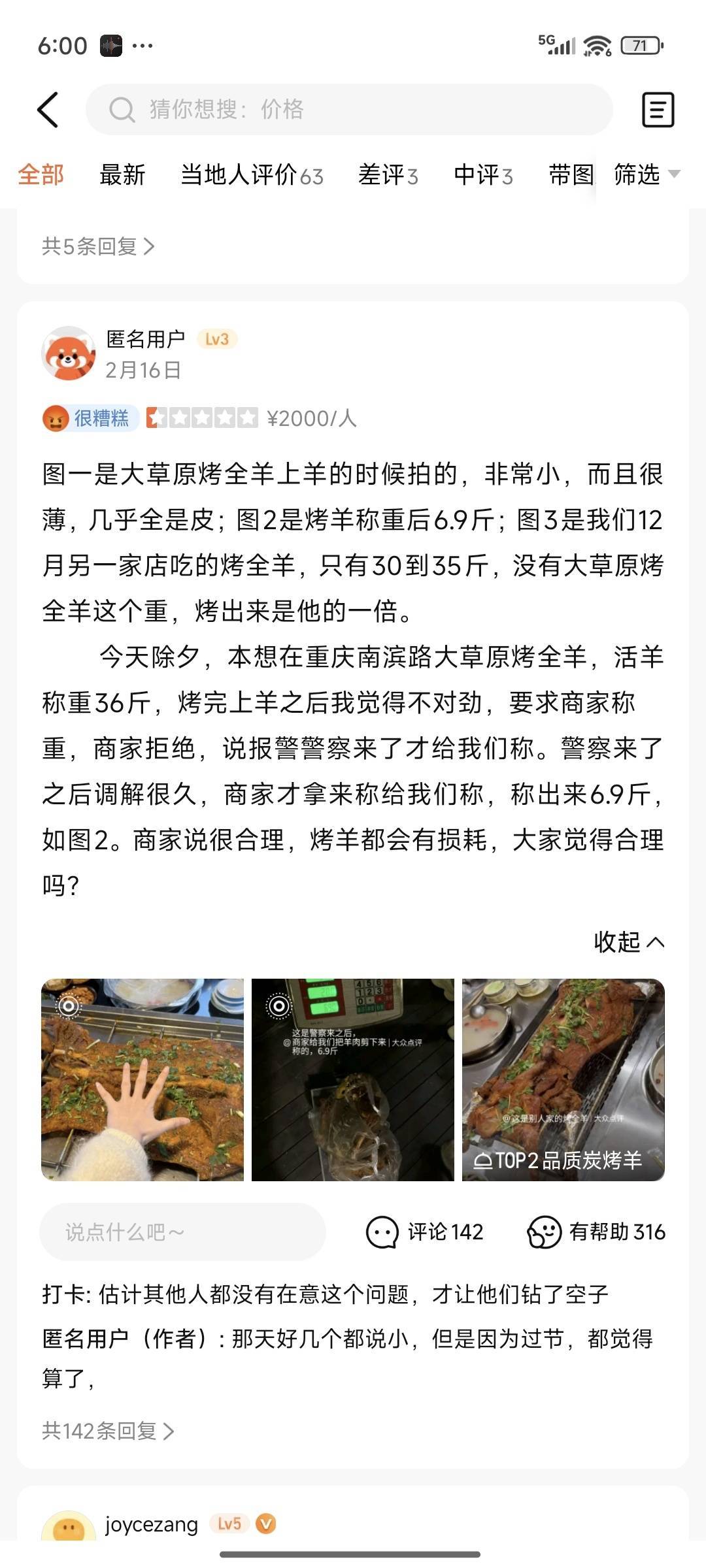Mark the review as 有帮助 316
This screenshot has height=1568, width=706.
tap(596, 1232)
